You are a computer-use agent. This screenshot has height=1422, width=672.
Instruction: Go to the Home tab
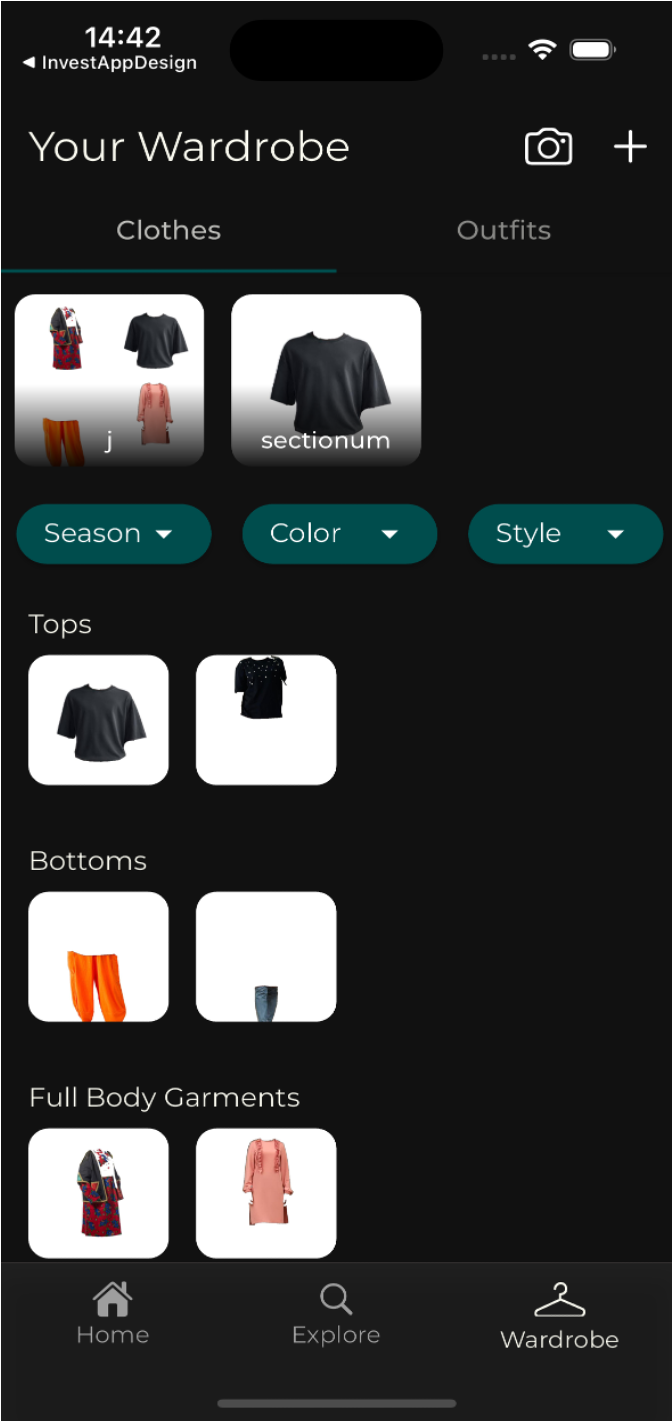[112, 1315]
